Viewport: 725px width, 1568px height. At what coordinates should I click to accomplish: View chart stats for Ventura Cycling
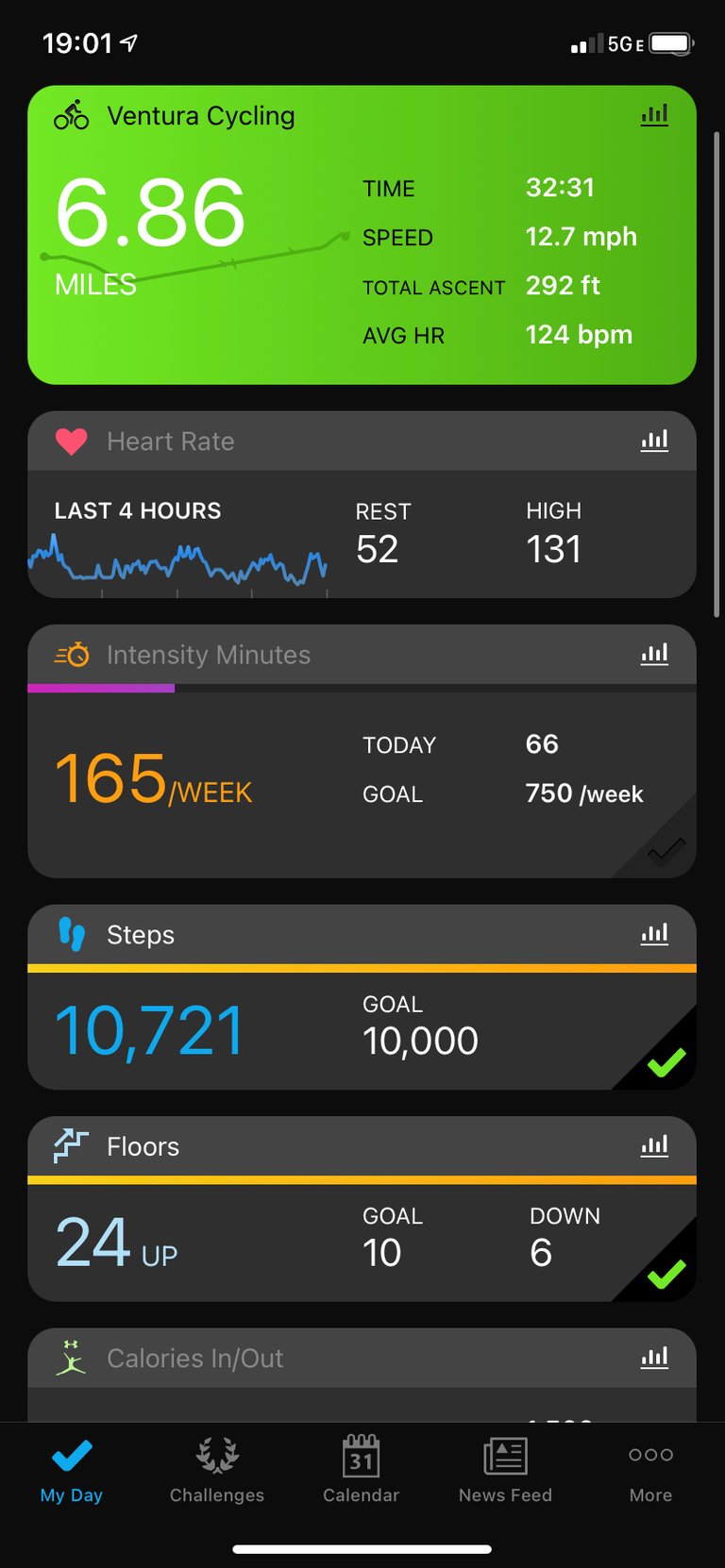[654, 115]
